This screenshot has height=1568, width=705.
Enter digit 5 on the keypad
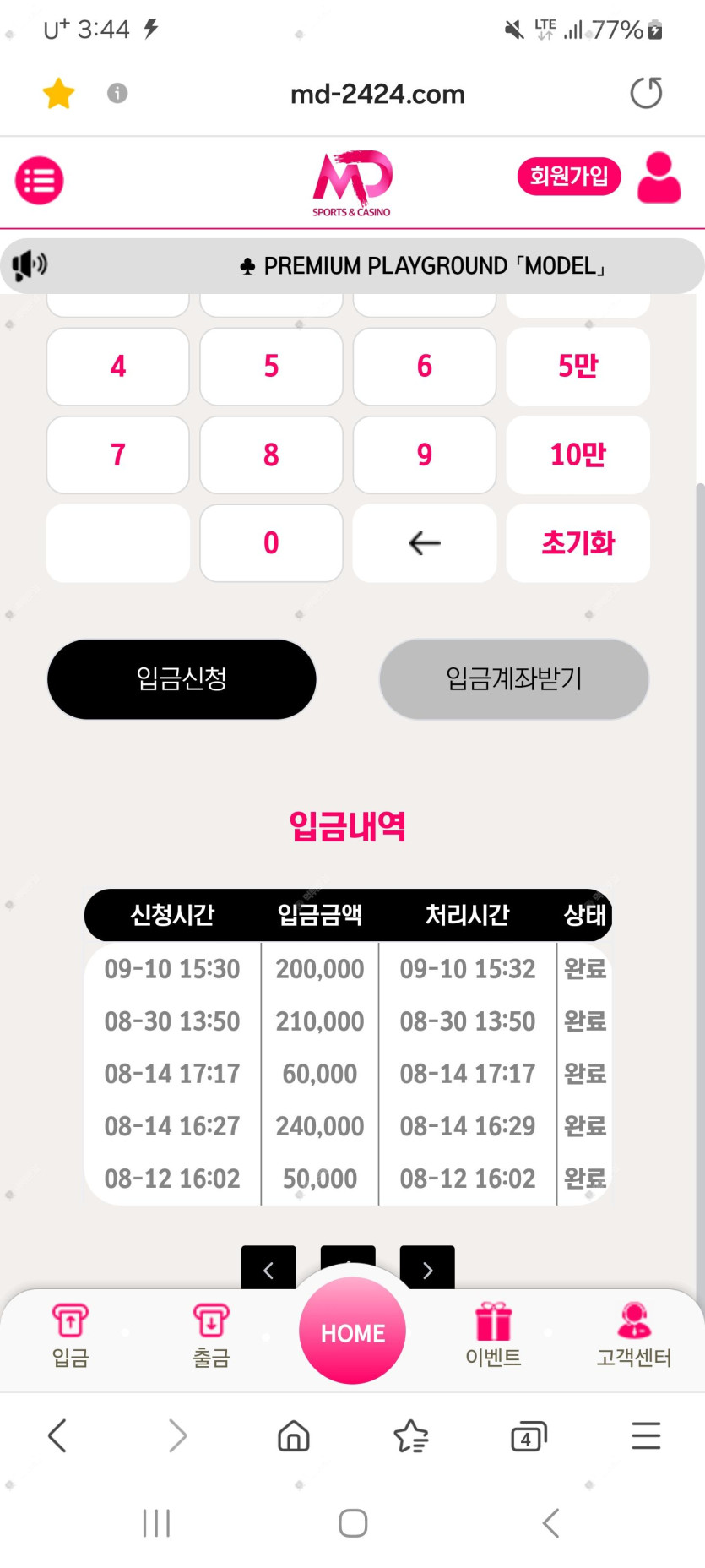(x=271, y=367)
